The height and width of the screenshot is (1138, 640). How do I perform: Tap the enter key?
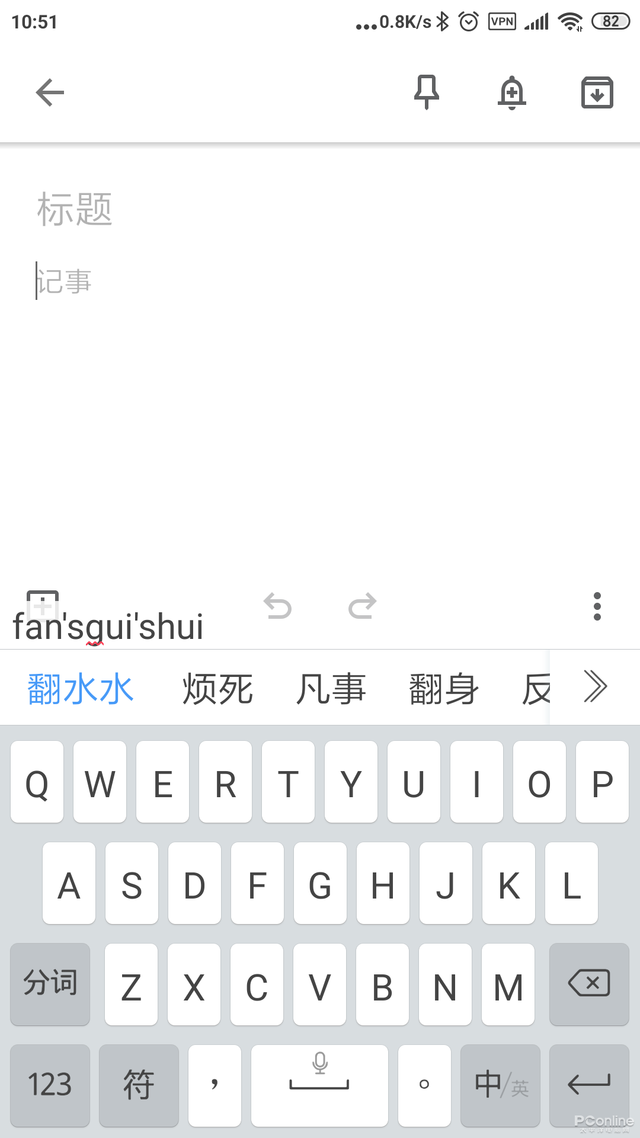(589, 1085)
